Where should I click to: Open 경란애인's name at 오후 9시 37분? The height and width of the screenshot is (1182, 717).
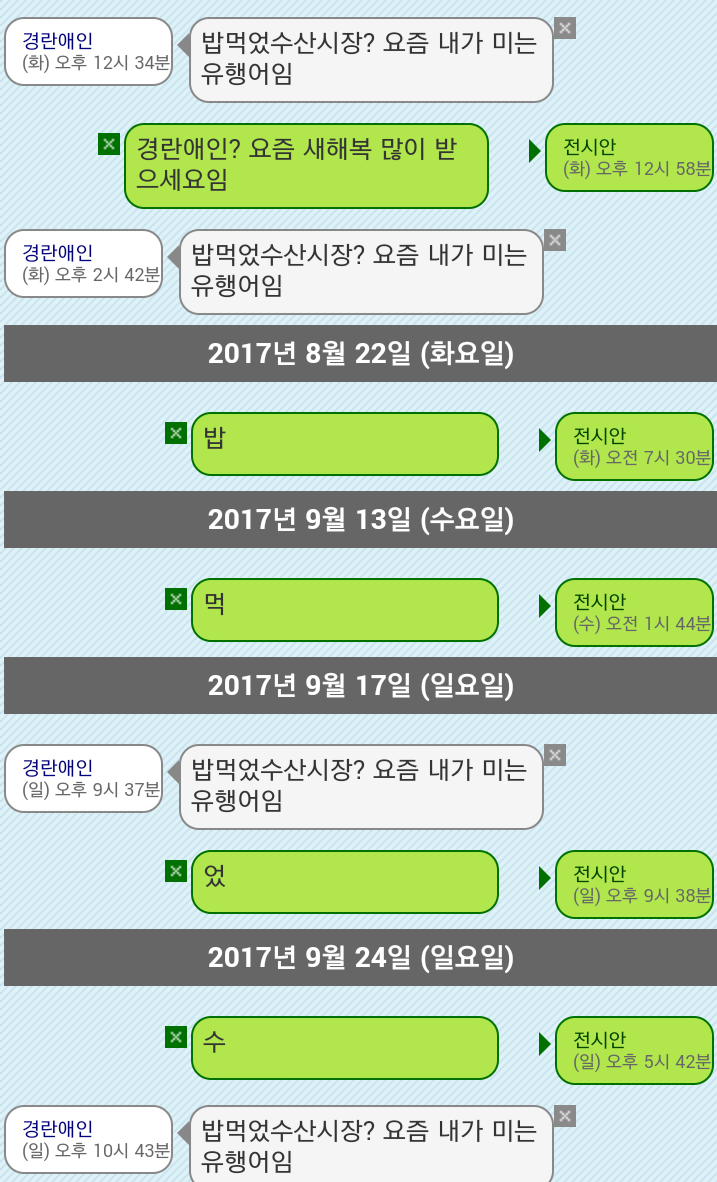[x=57, y=767]
